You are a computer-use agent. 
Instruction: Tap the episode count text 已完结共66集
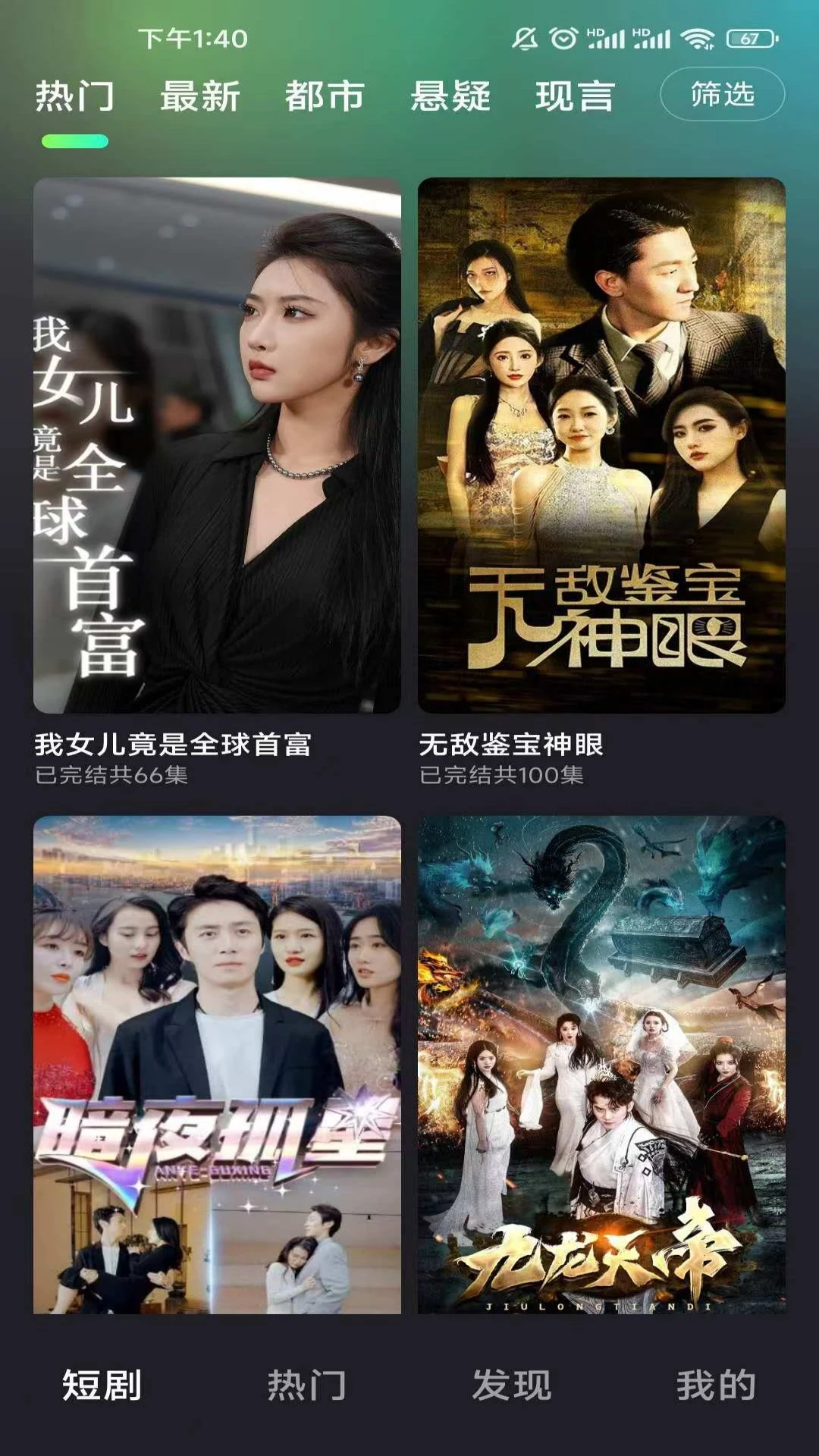(114, 777)
